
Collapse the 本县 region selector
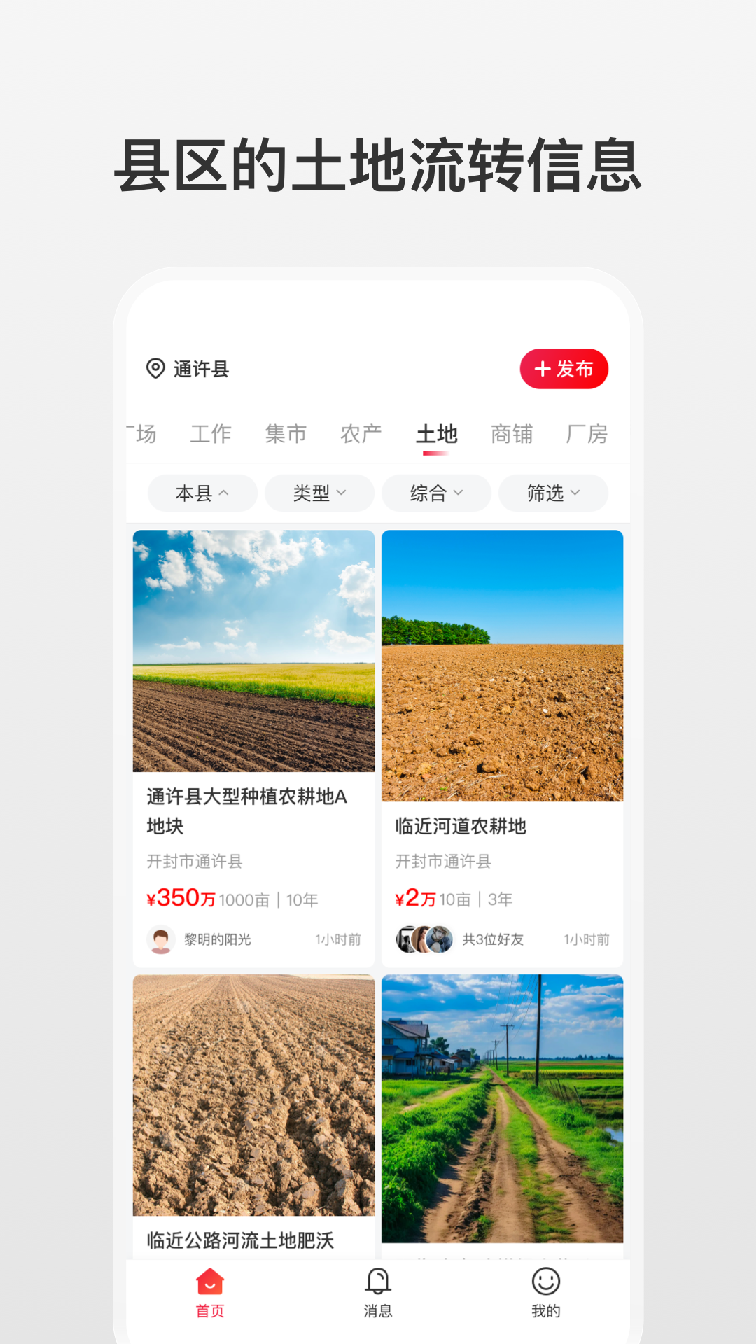pos(201,493)
